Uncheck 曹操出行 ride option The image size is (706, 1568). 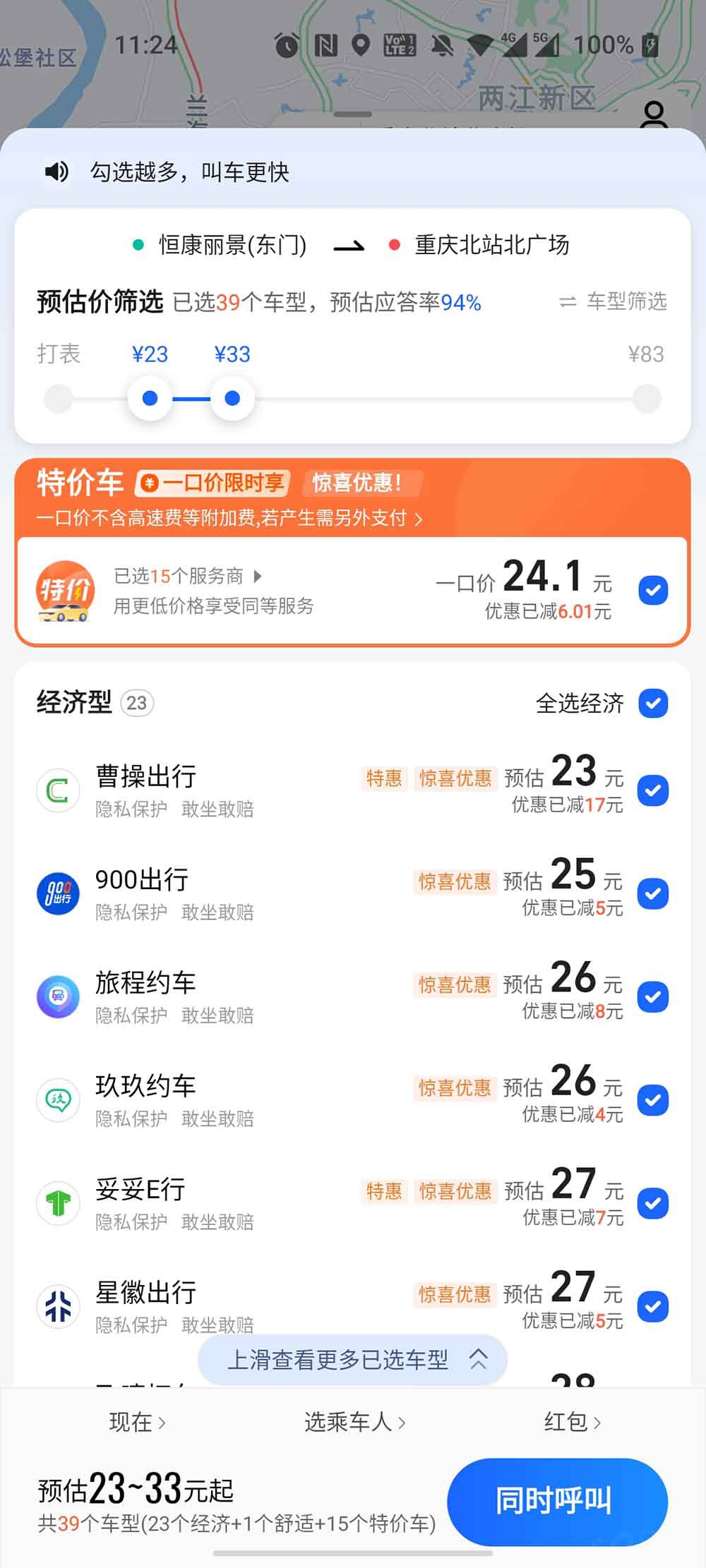tap(653, 790)
